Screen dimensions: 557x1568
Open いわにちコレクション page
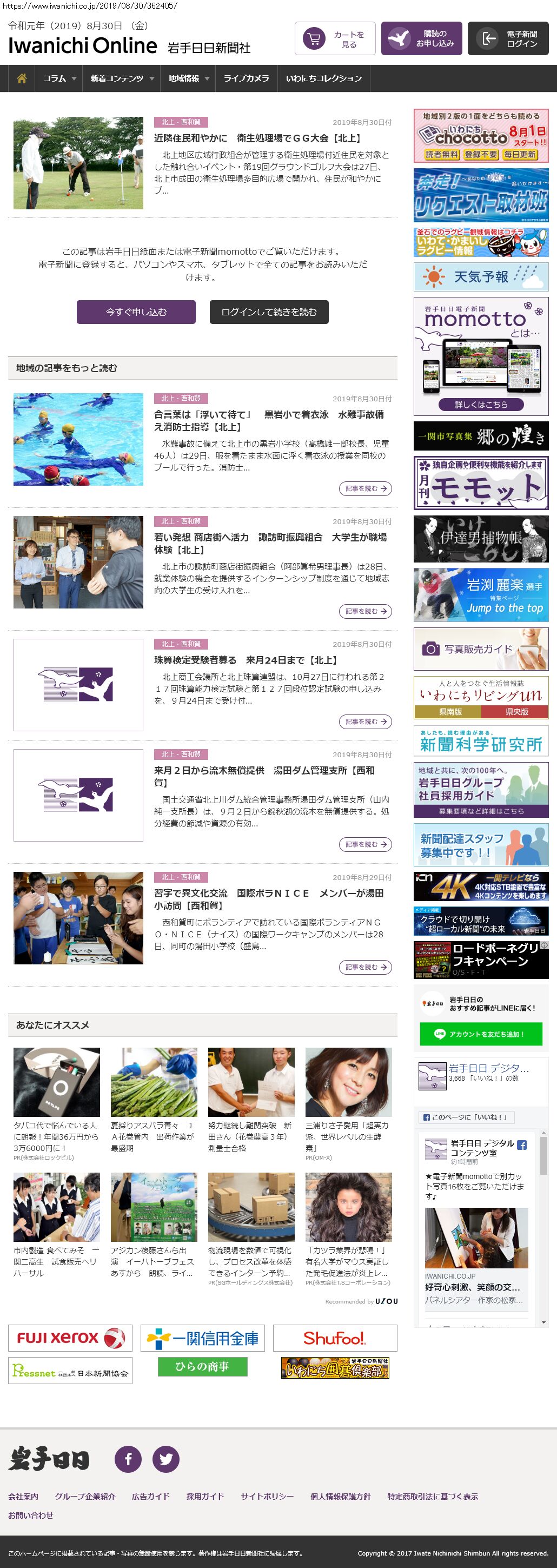[x=323, y=78]
